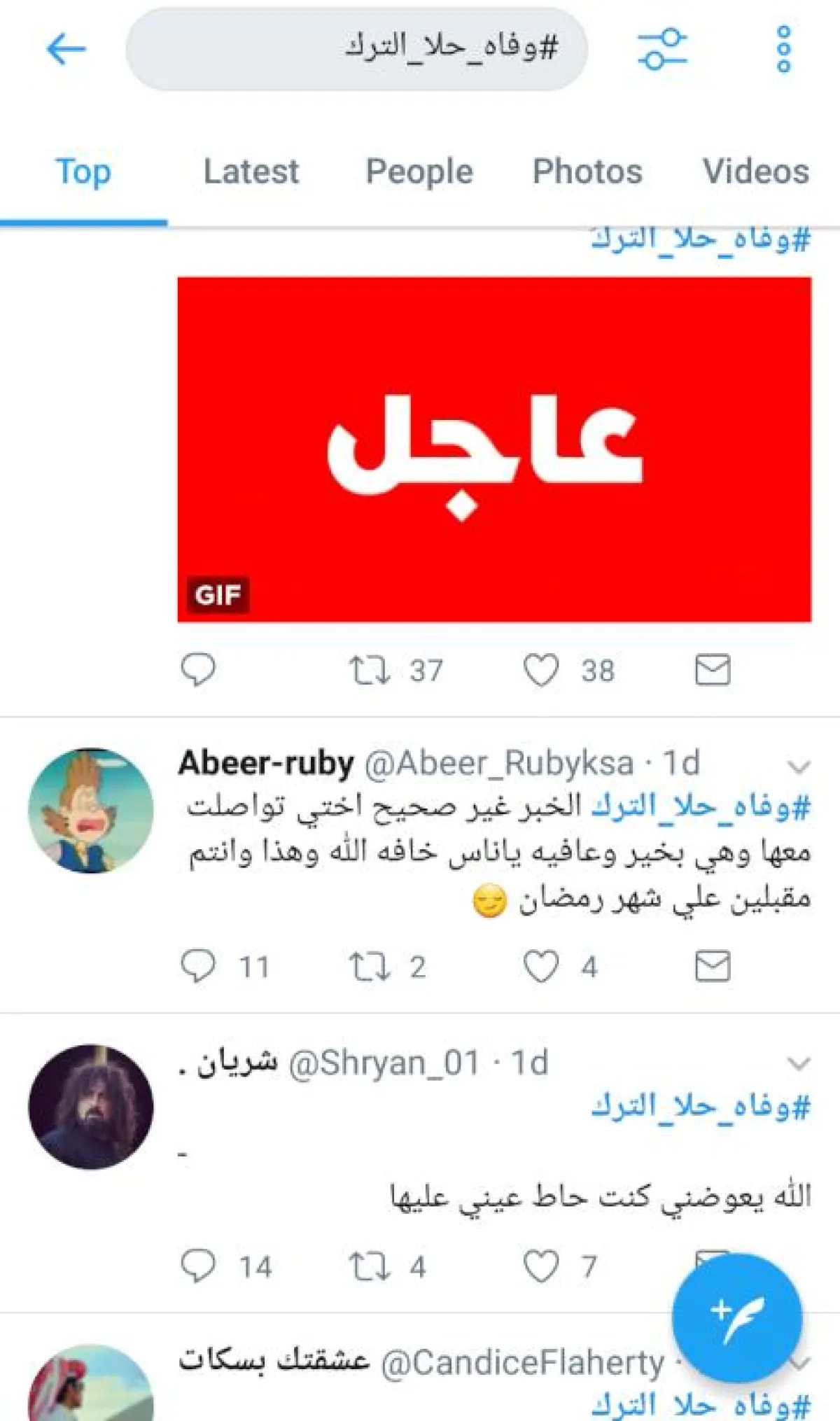Switch to the People tab
Viewport: 840px width, 1421px height.
(419, 171)
